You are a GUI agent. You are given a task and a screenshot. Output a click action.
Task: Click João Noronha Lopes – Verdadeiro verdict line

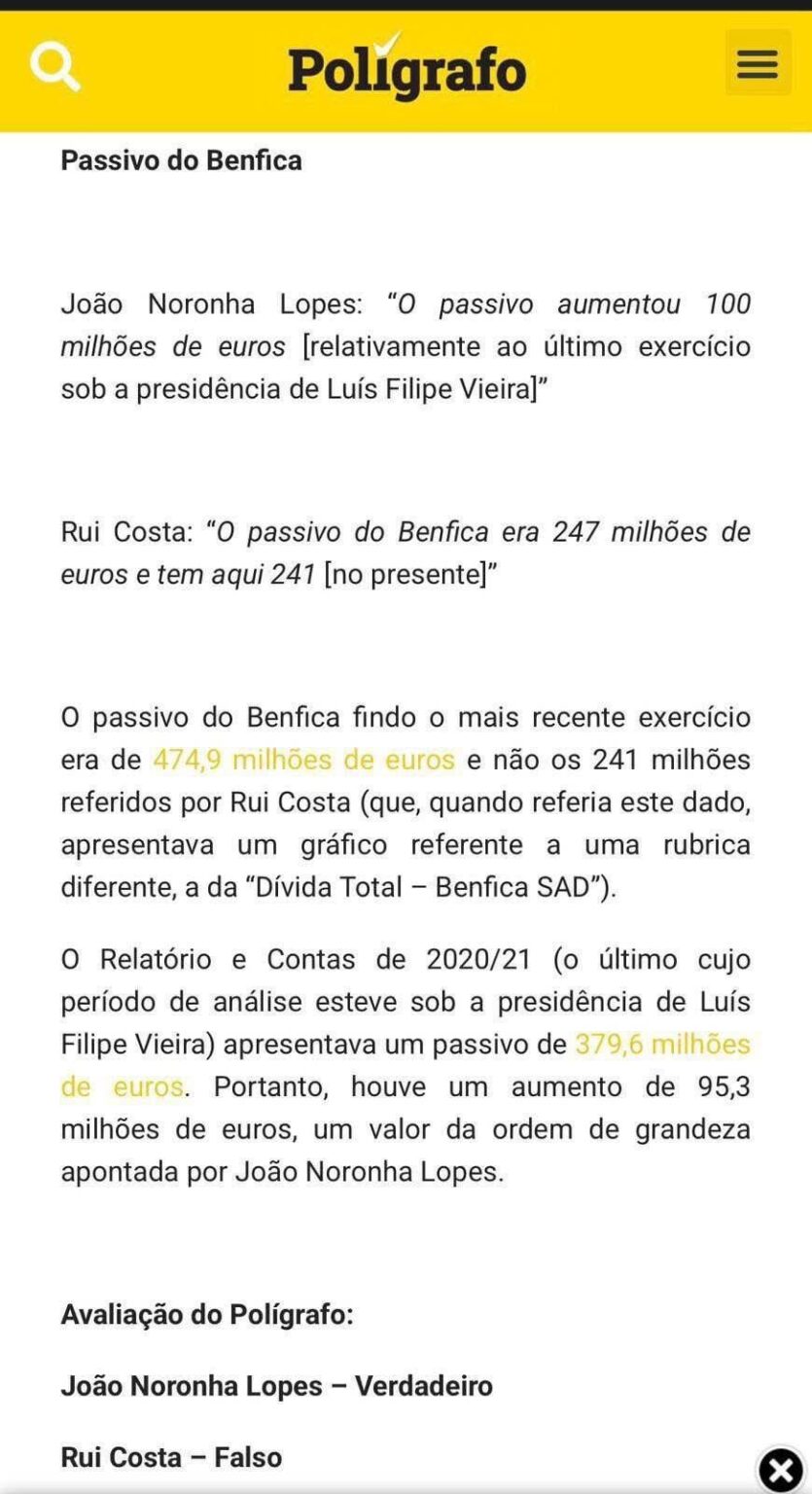click(x=279, y=1385)
